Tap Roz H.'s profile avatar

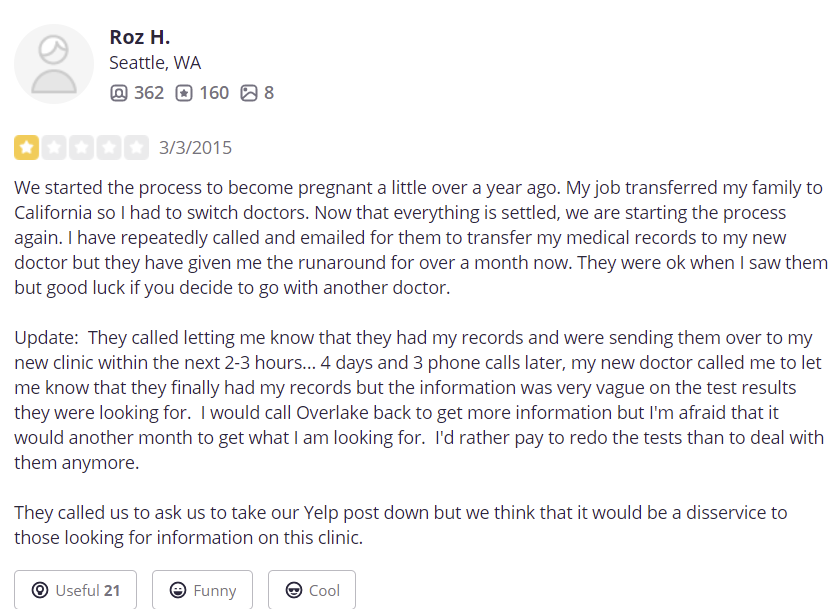coord(54,64)
